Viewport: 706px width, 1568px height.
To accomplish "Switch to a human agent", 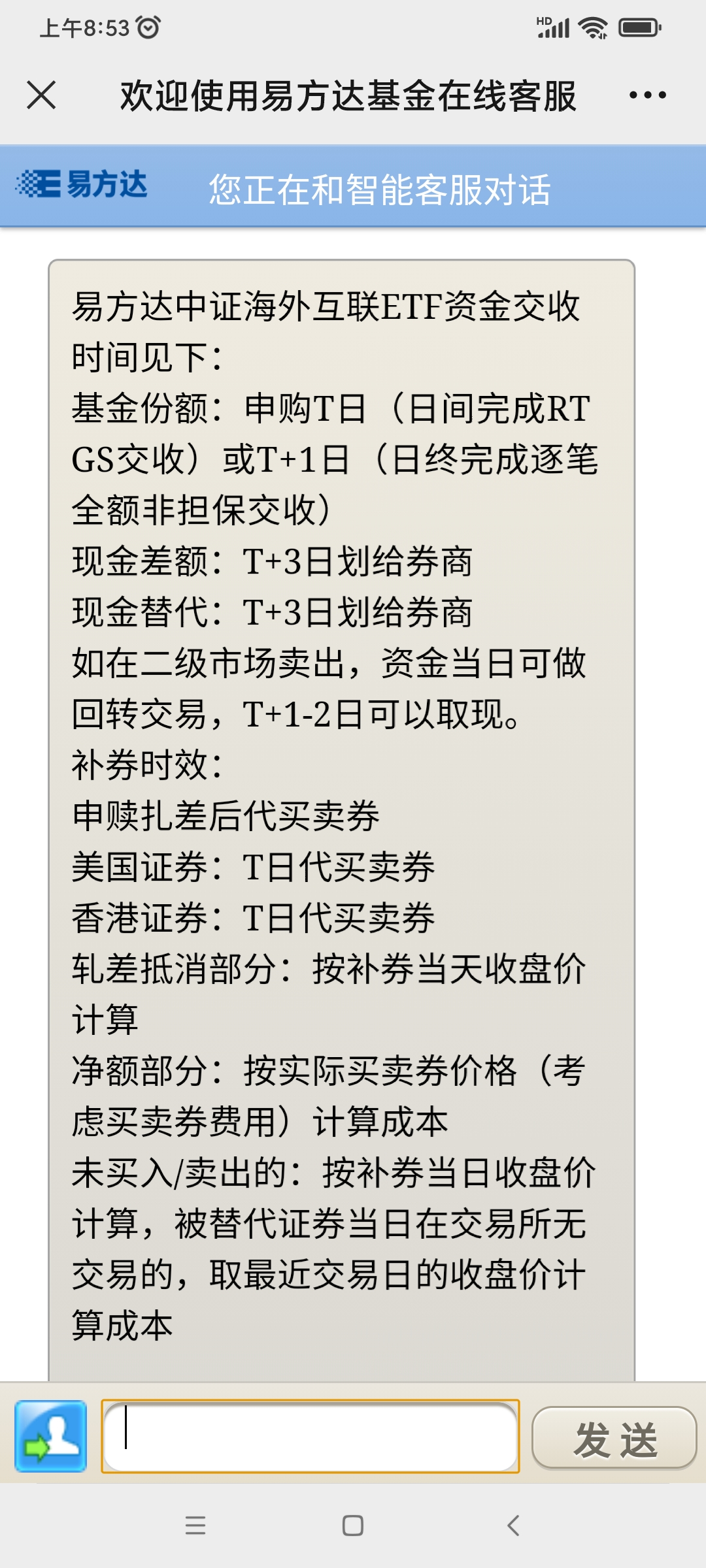I will (51, 1436).
